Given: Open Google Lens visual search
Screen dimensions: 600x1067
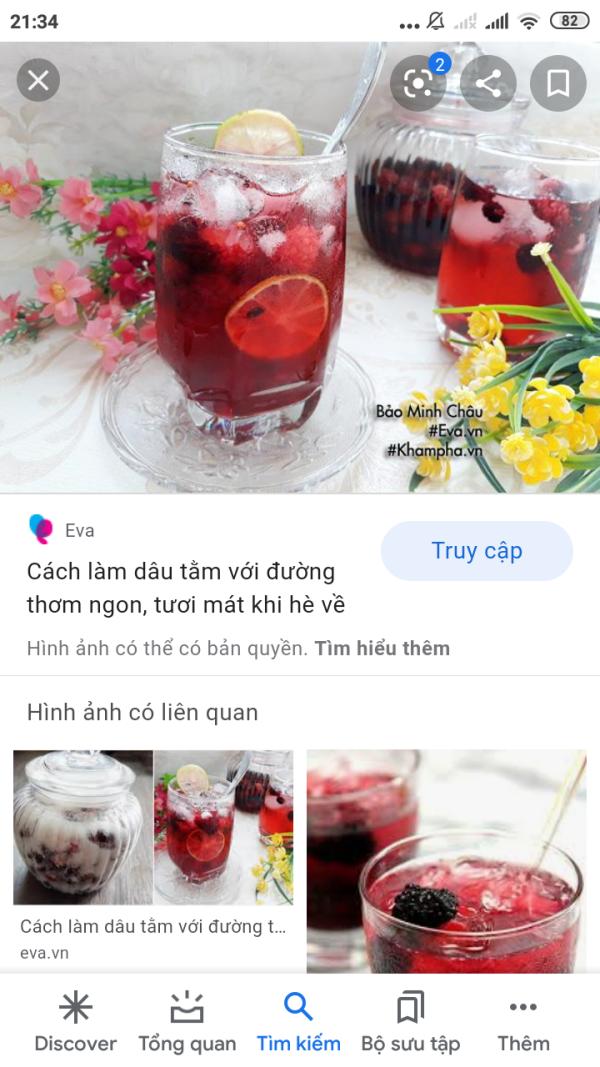Looking at the screenshot, I should pyautogui.click(x=418, y=83).
